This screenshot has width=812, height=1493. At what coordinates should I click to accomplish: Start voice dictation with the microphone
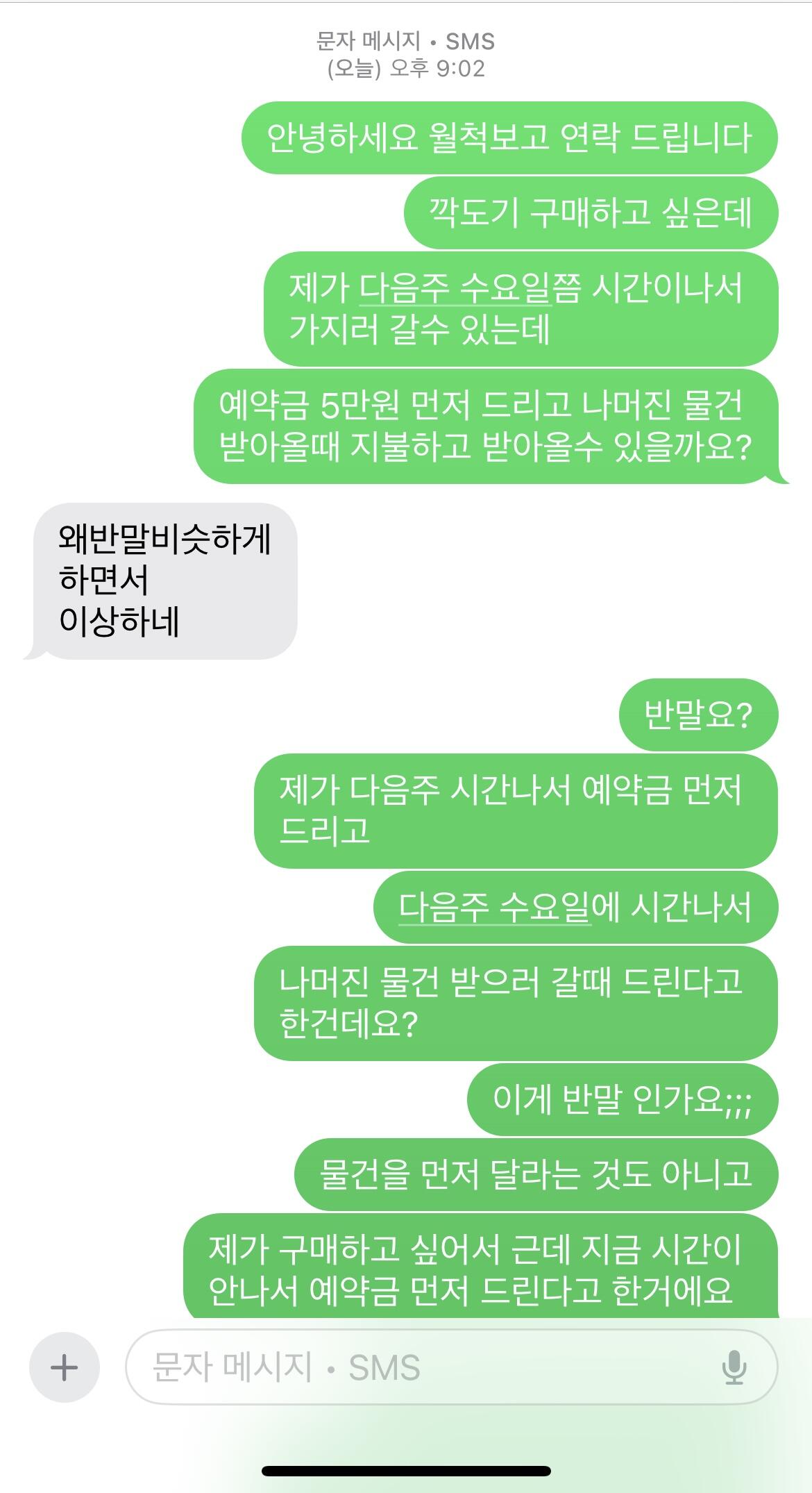point(734,1368)
